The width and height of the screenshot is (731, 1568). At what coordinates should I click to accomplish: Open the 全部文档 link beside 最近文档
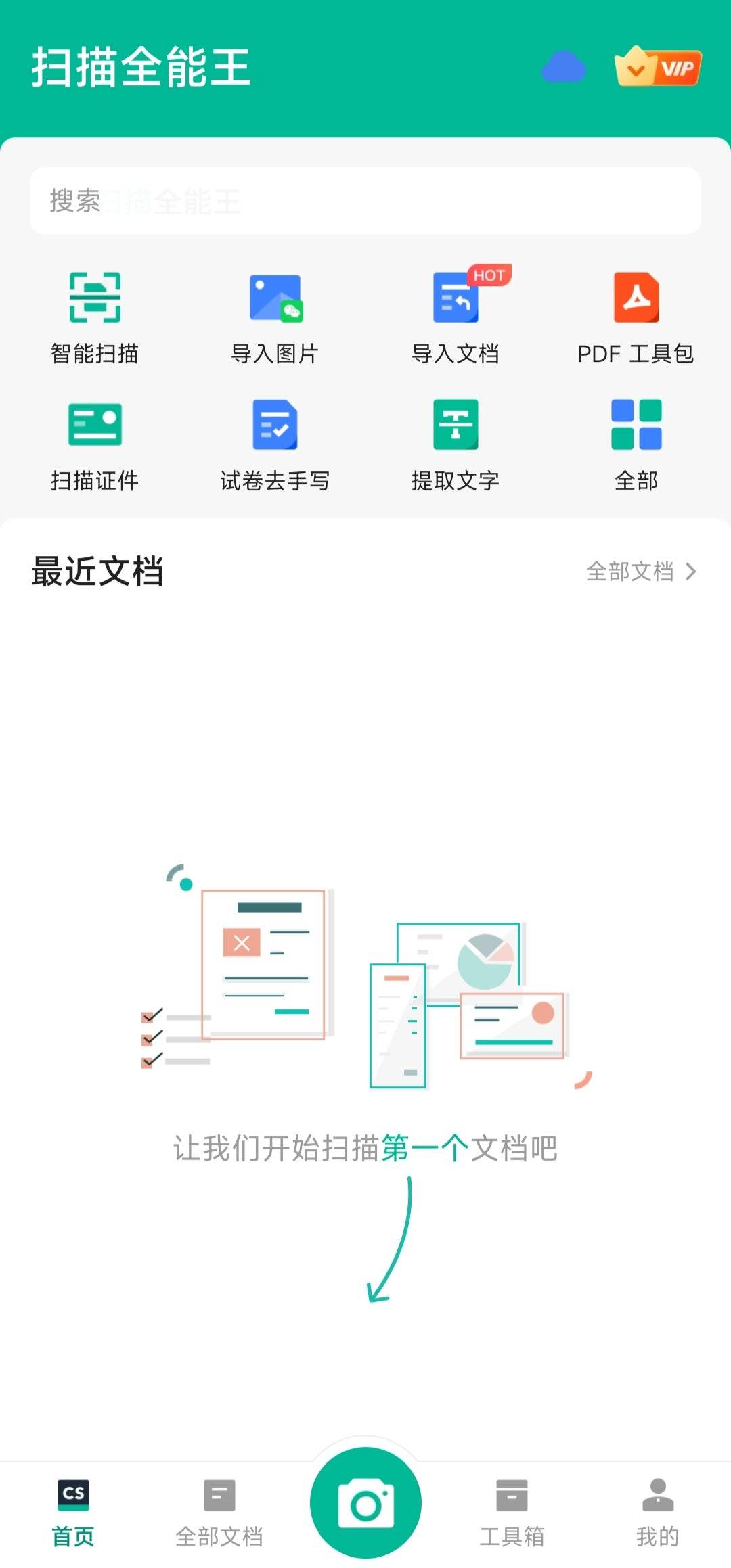pos(640,572)
